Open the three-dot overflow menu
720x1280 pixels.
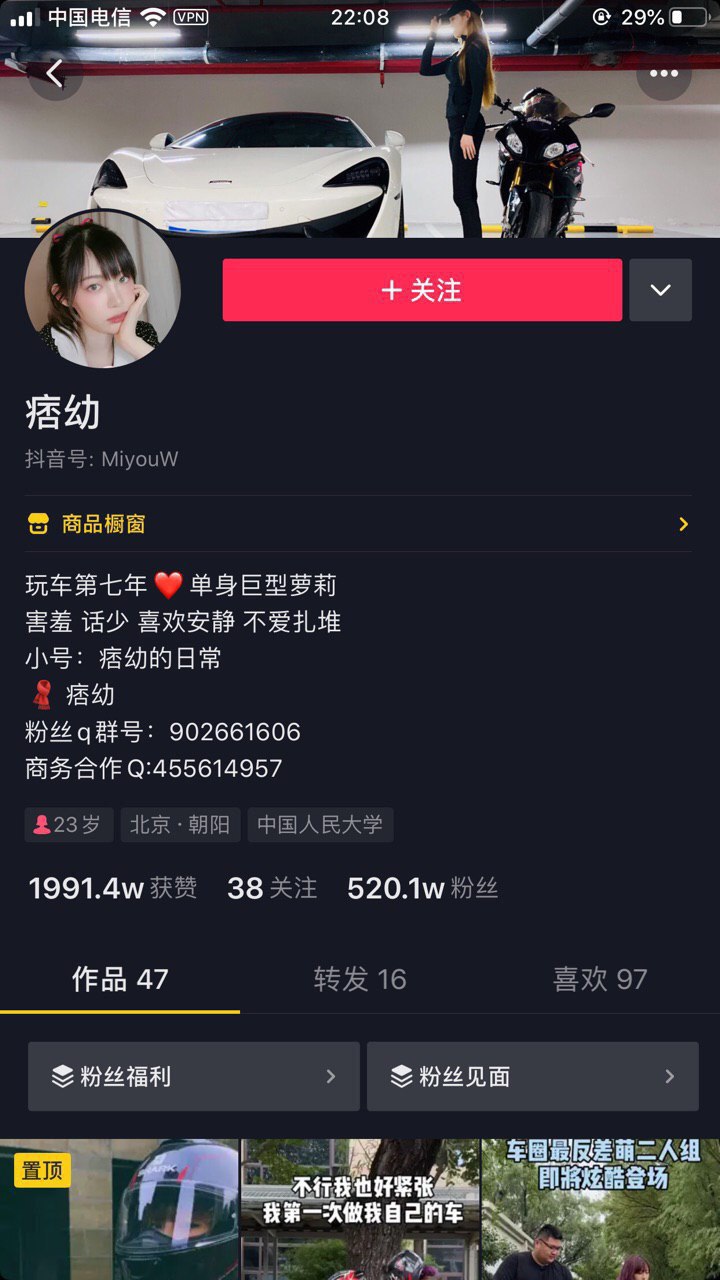(x=663, y=73)
